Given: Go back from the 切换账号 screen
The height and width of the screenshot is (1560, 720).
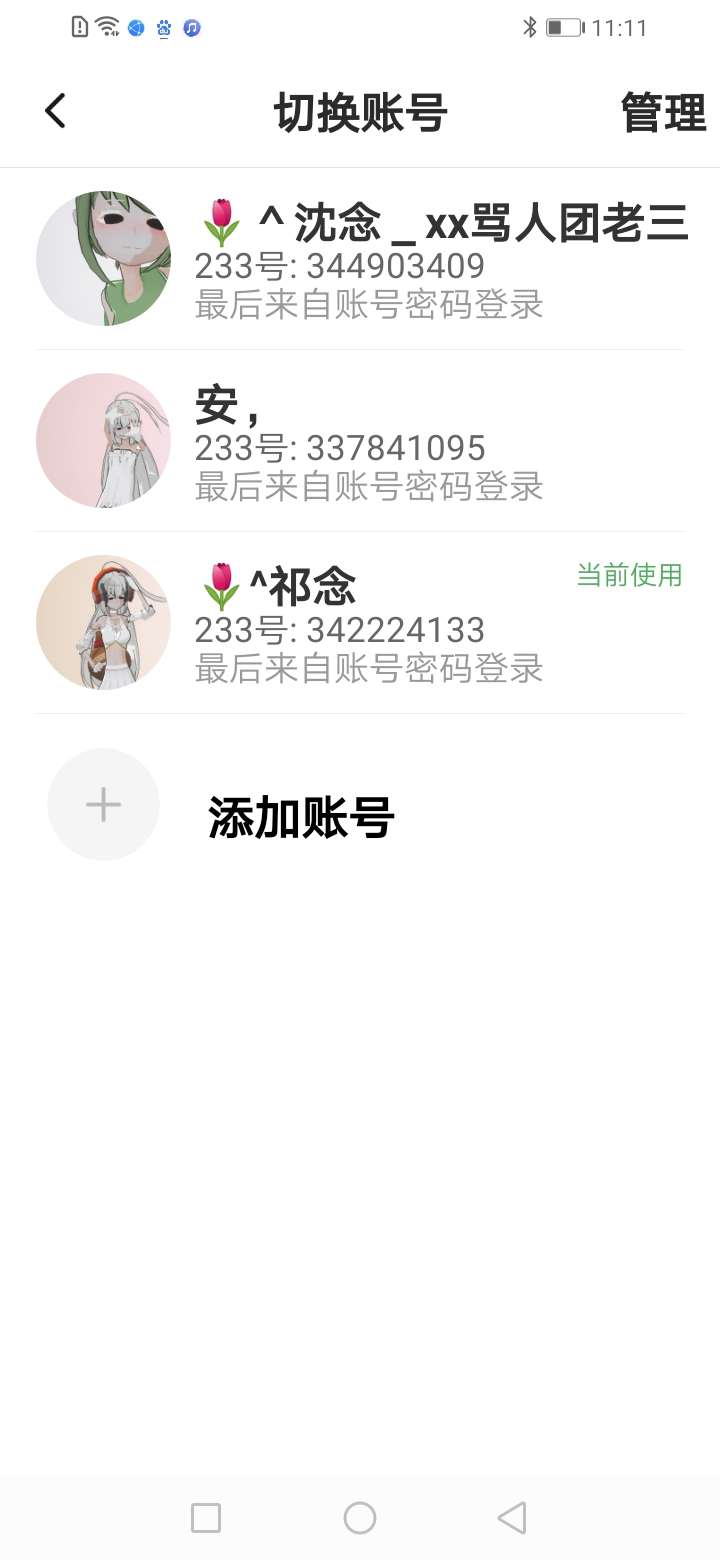Looking at the screenshot, I should (x=55, y=111).
